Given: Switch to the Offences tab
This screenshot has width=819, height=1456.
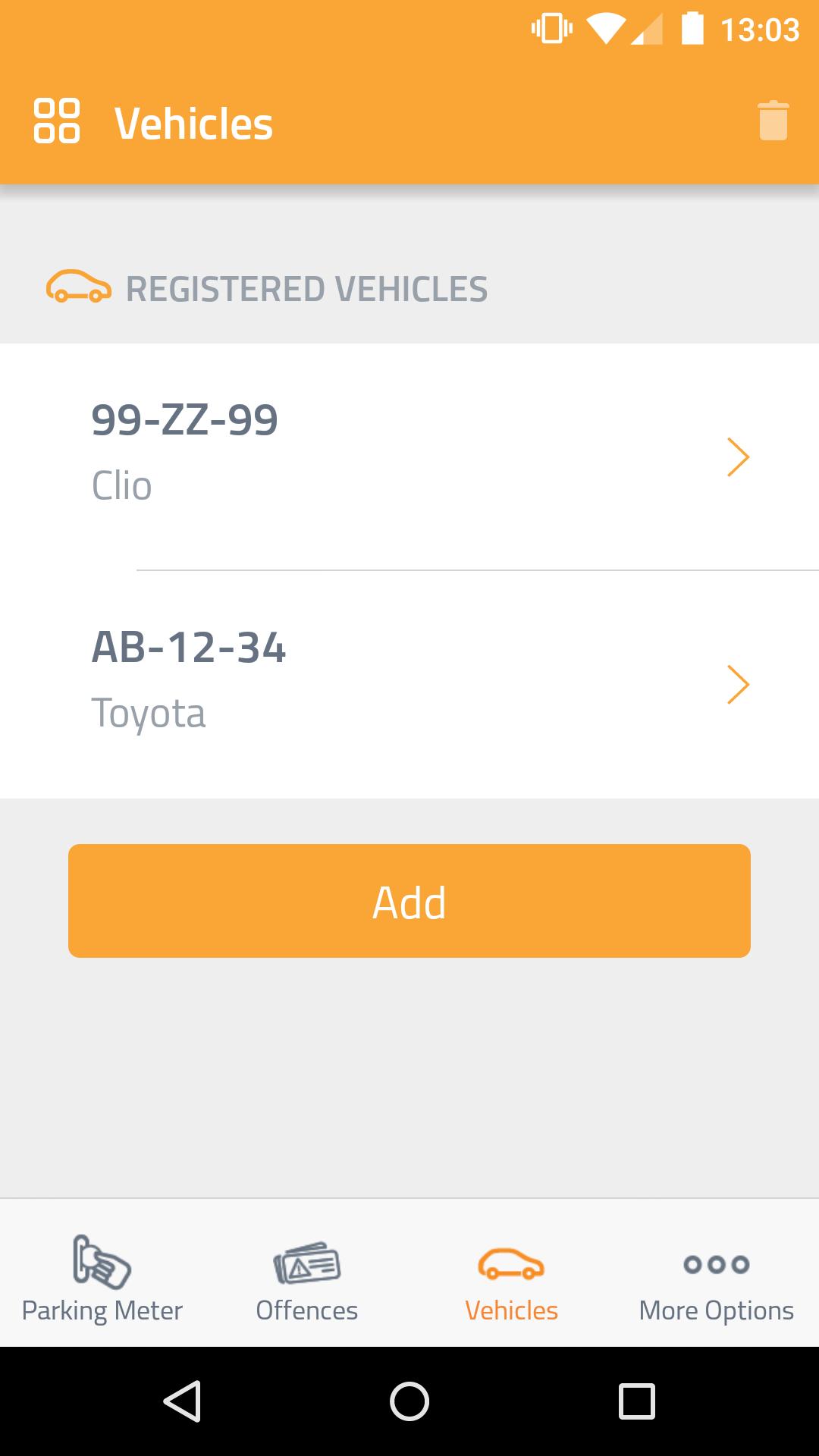Looking at the screenshot, I should pyautogui.click(x=307, y=1282).
